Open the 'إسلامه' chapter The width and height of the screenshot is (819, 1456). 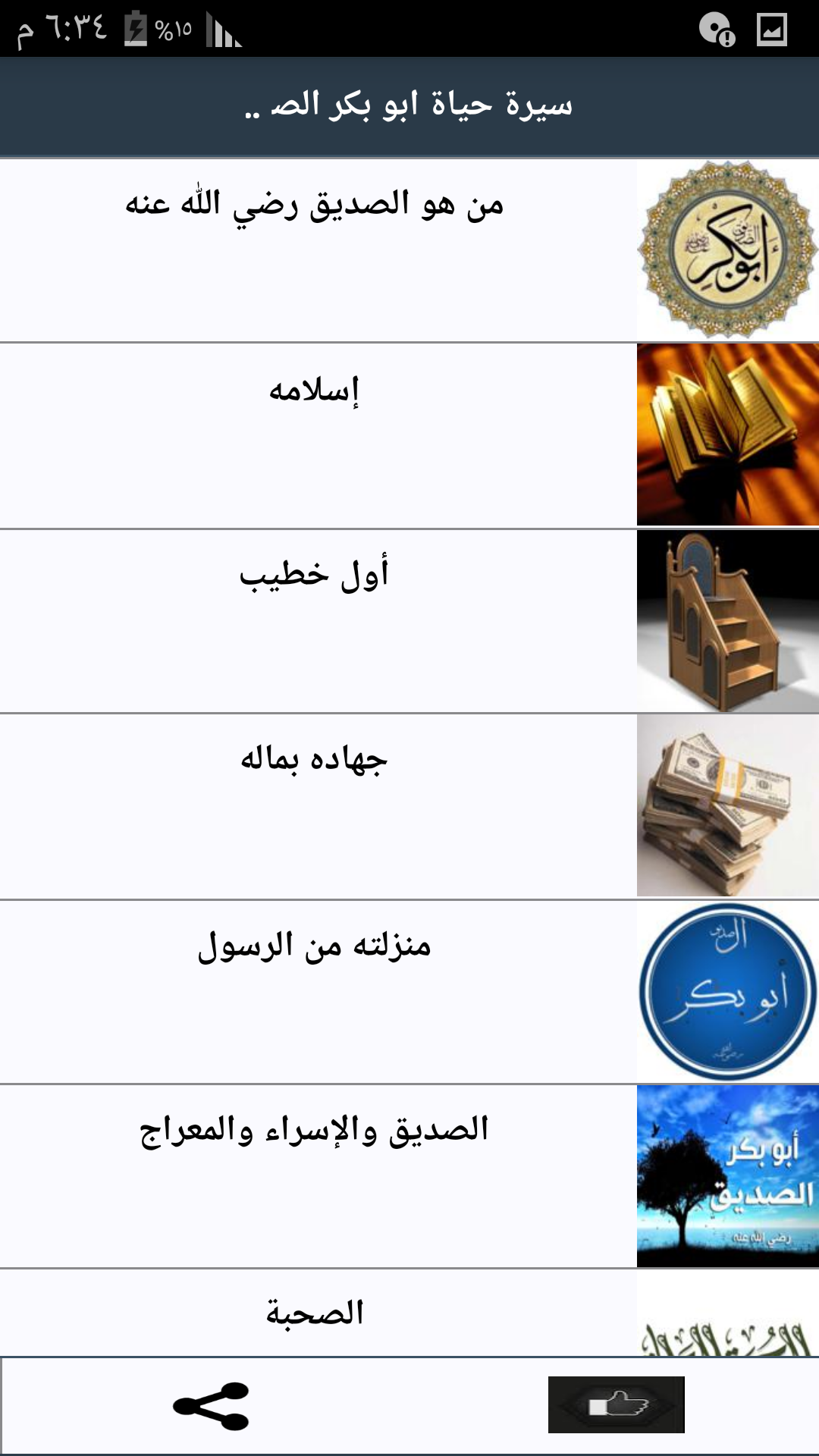tap(409, 435)
